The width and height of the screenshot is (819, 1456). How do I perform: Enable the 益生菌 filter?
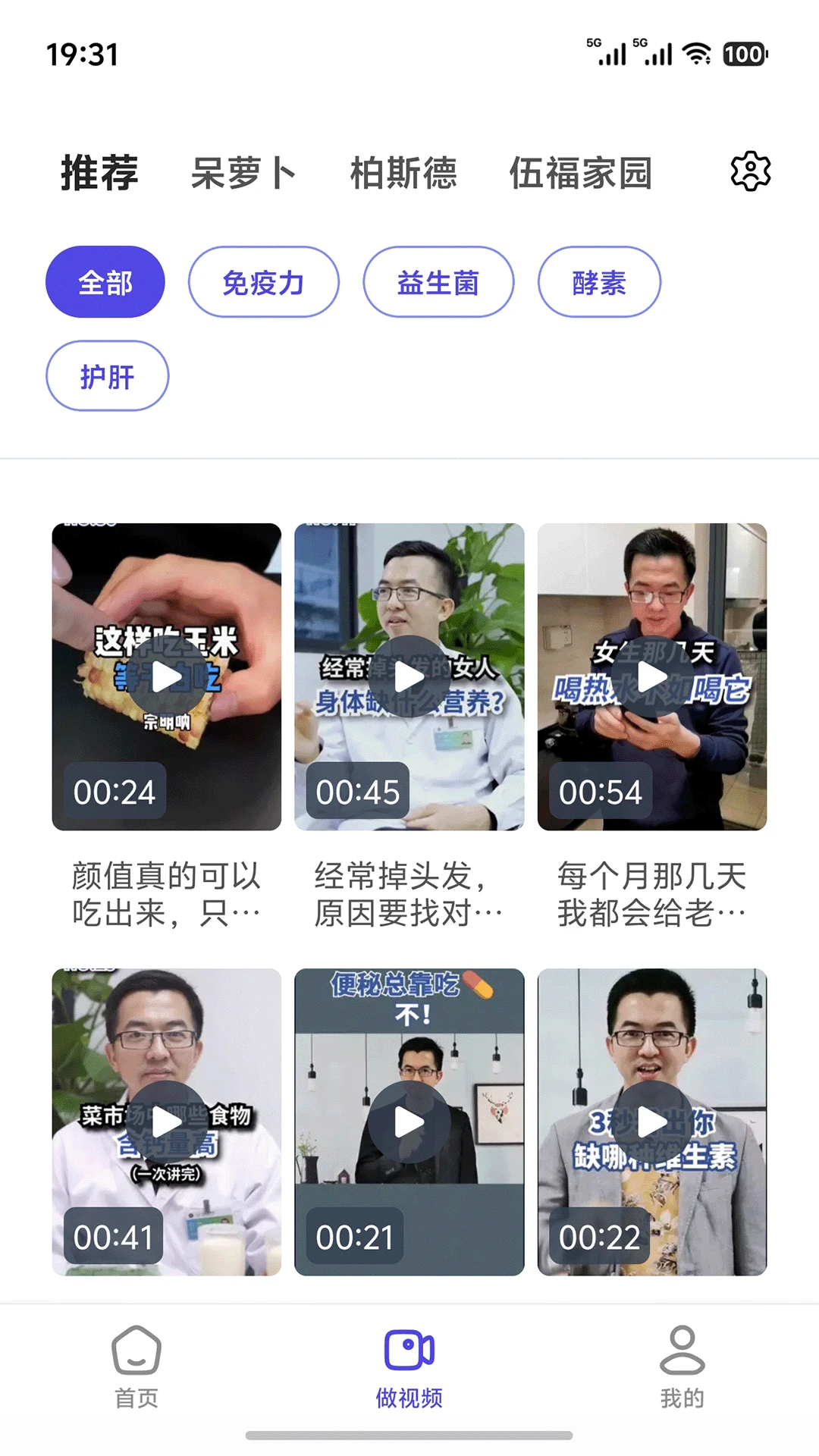(x=438, y=281)
